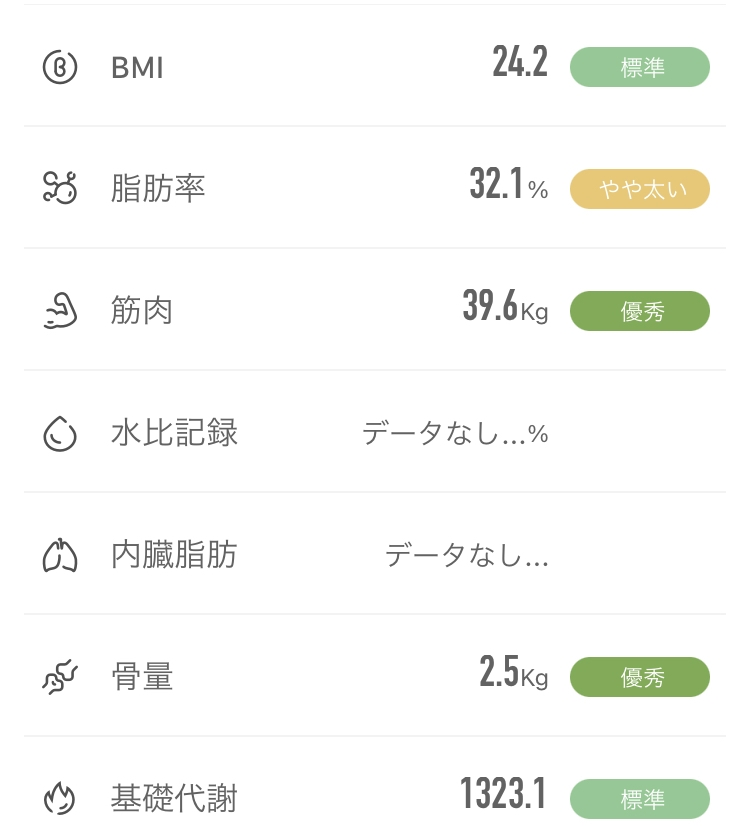Tap the 筋肉 muscle arm icon
This screenshot has width=750, height=838.
pos(60,310)
